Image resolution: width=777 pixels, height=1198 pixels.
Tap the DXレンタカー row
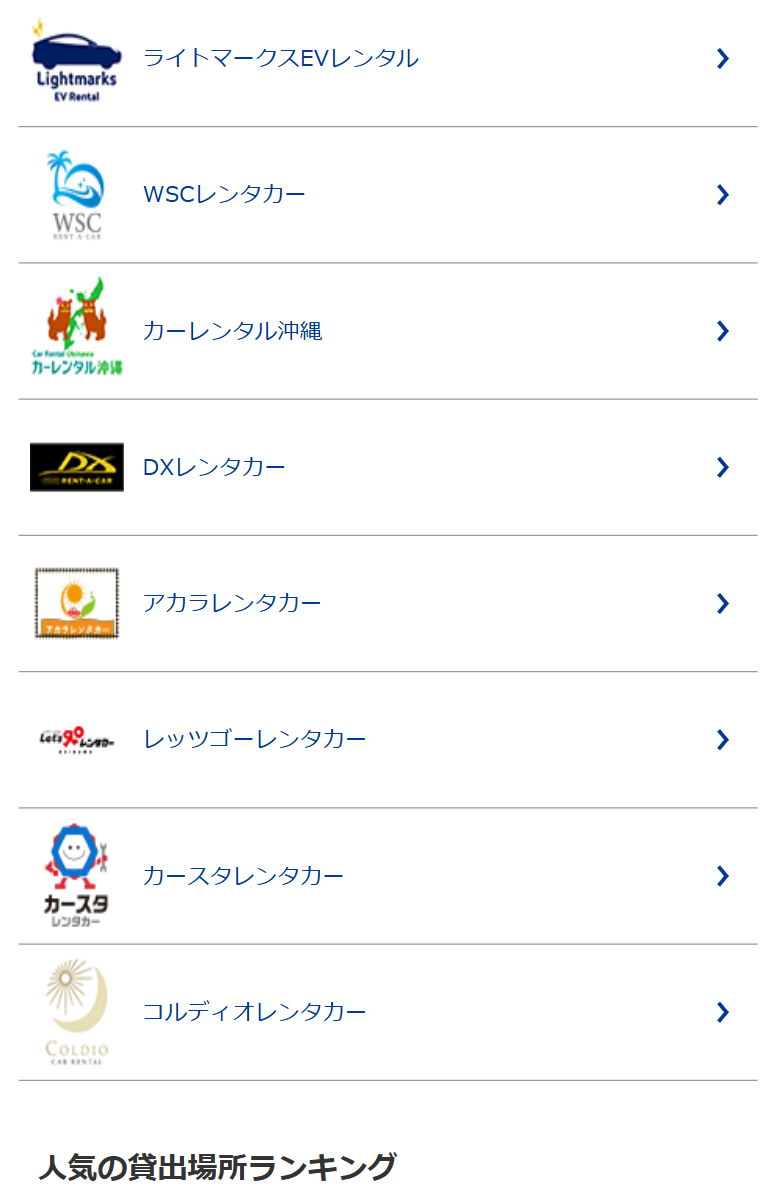pos(214,467)
